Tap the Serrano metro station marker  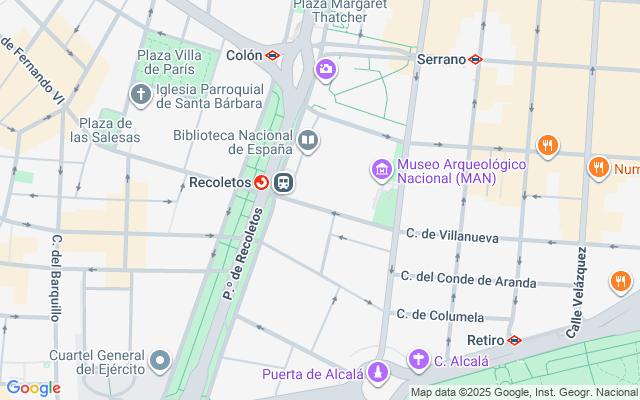pyautogui.click(x=476, y=59)
